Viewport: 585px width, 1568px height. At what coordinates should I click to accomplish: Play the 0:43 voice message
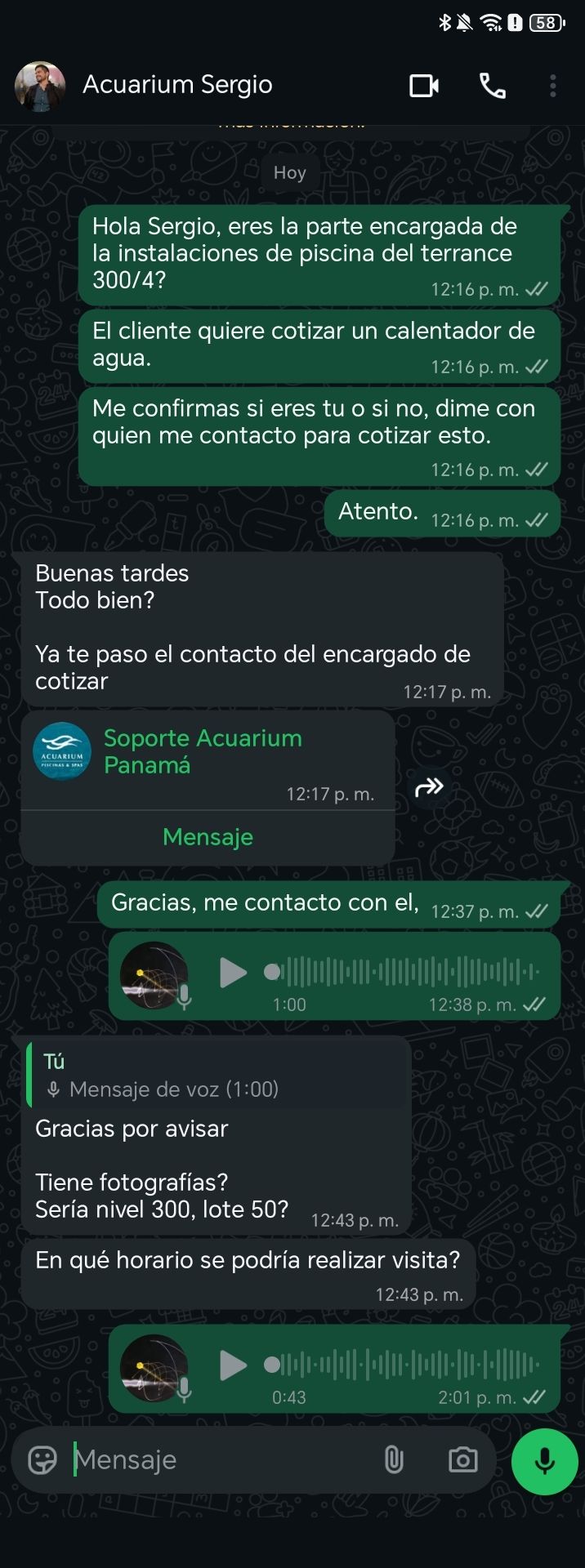[233, 1365]
